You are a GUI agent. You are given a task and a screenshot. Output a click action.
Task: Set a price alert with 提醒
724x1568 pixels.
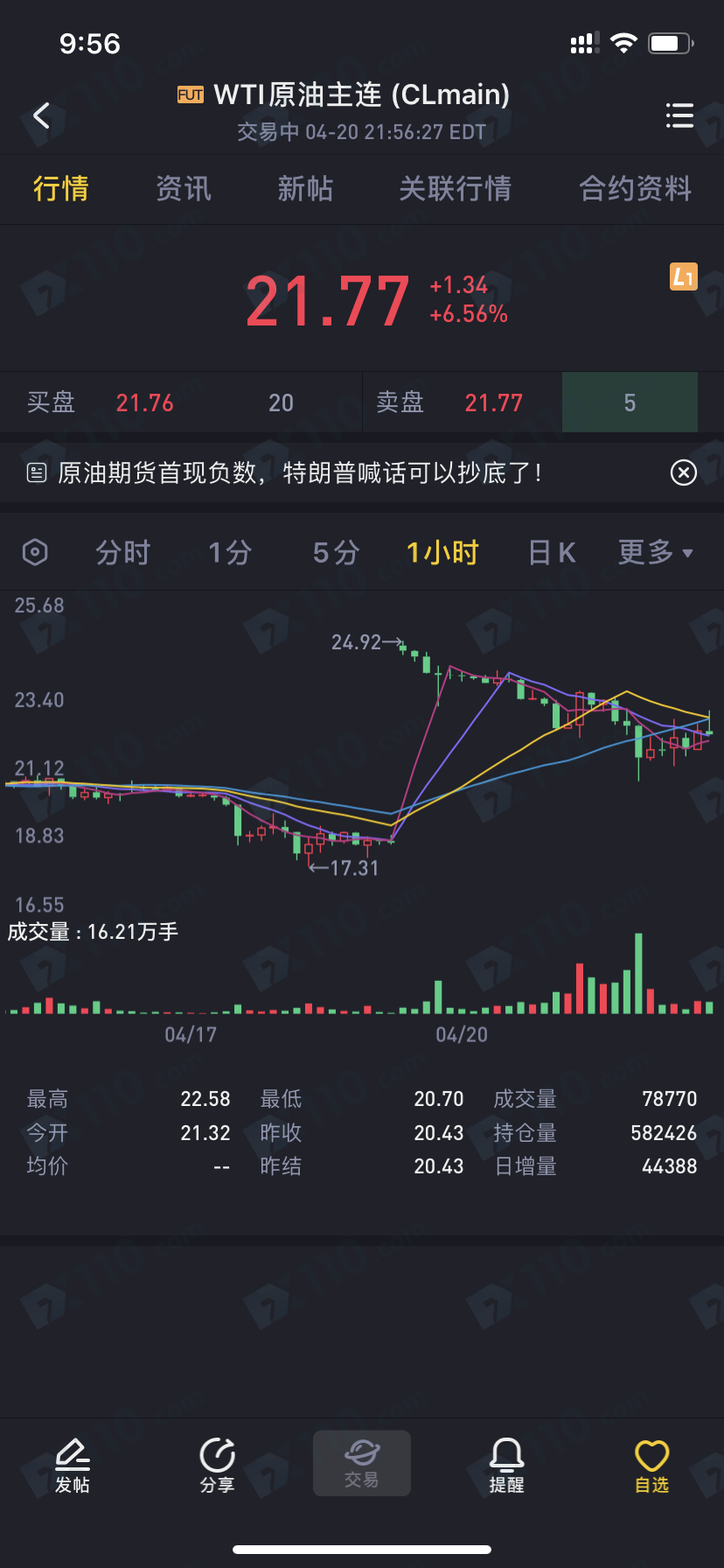(x=507, y=1466)
